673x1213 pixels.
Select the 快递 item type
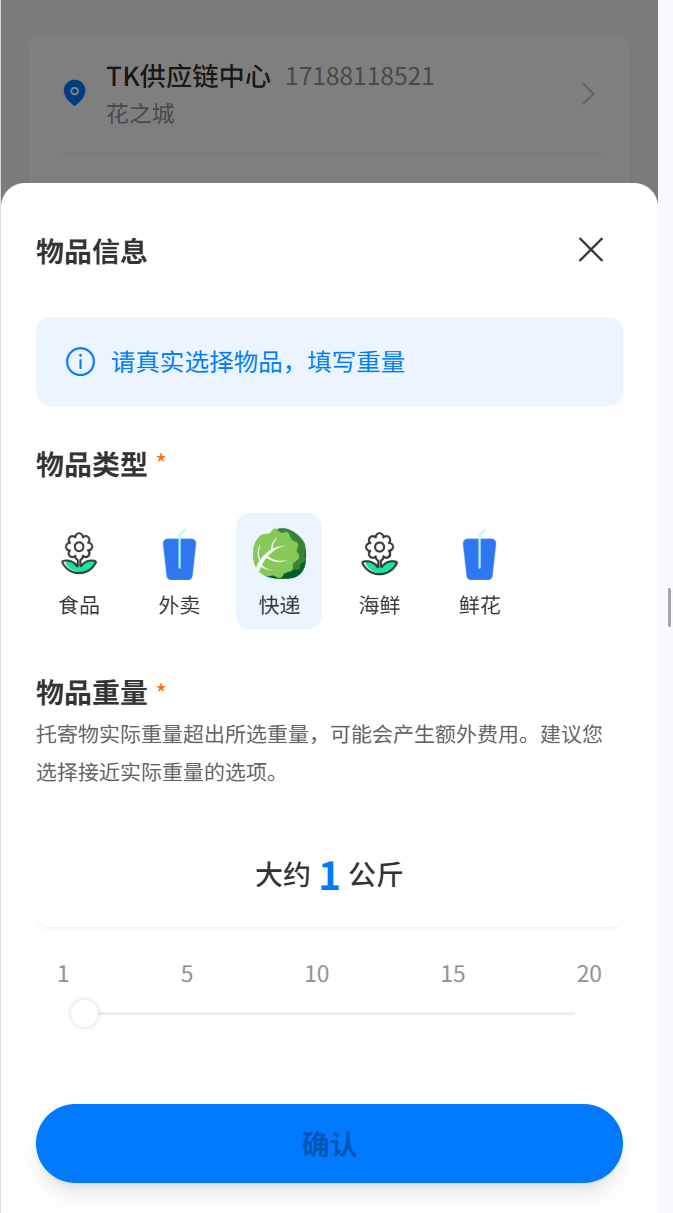point(279,571)
